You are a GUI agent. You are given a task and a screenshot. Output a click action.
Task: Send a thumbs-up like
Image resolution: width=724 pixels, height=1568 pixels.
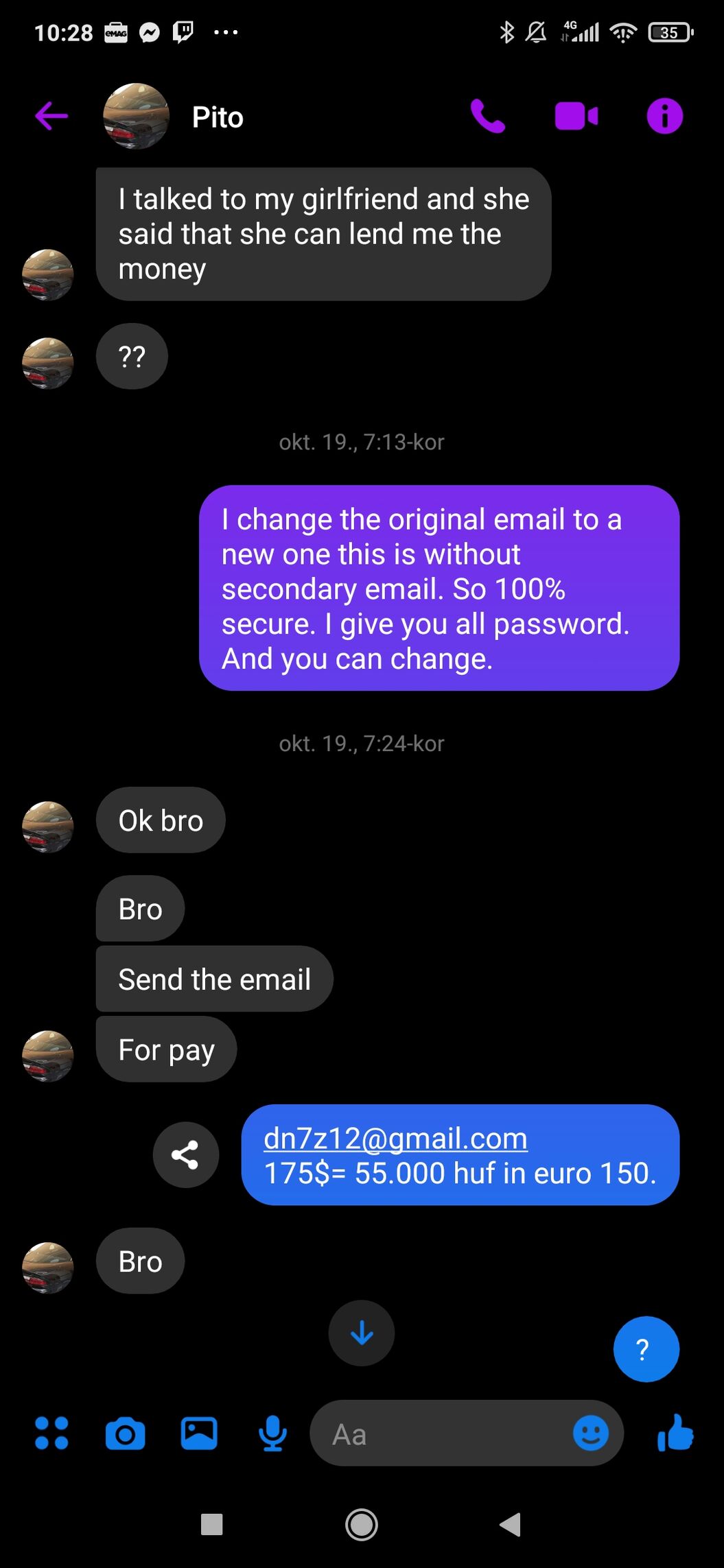click(x=675, y=1432)
